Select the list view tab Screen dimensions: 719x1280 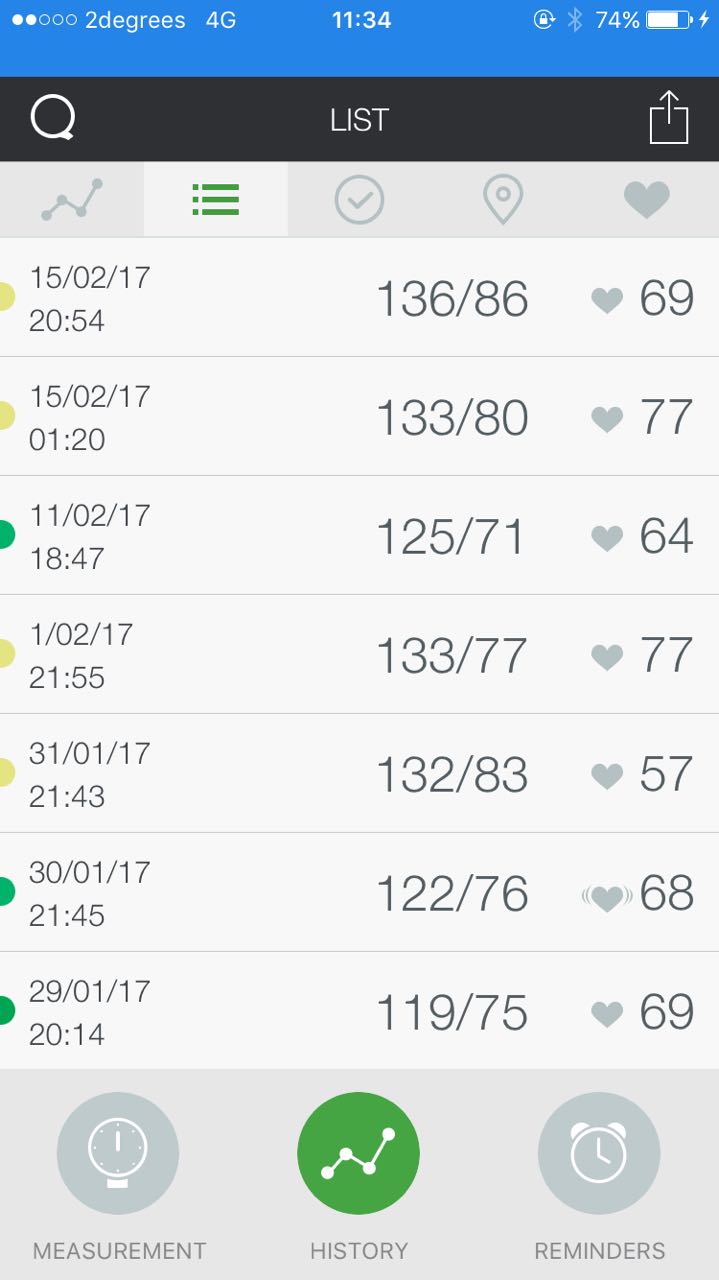[216, 200]
